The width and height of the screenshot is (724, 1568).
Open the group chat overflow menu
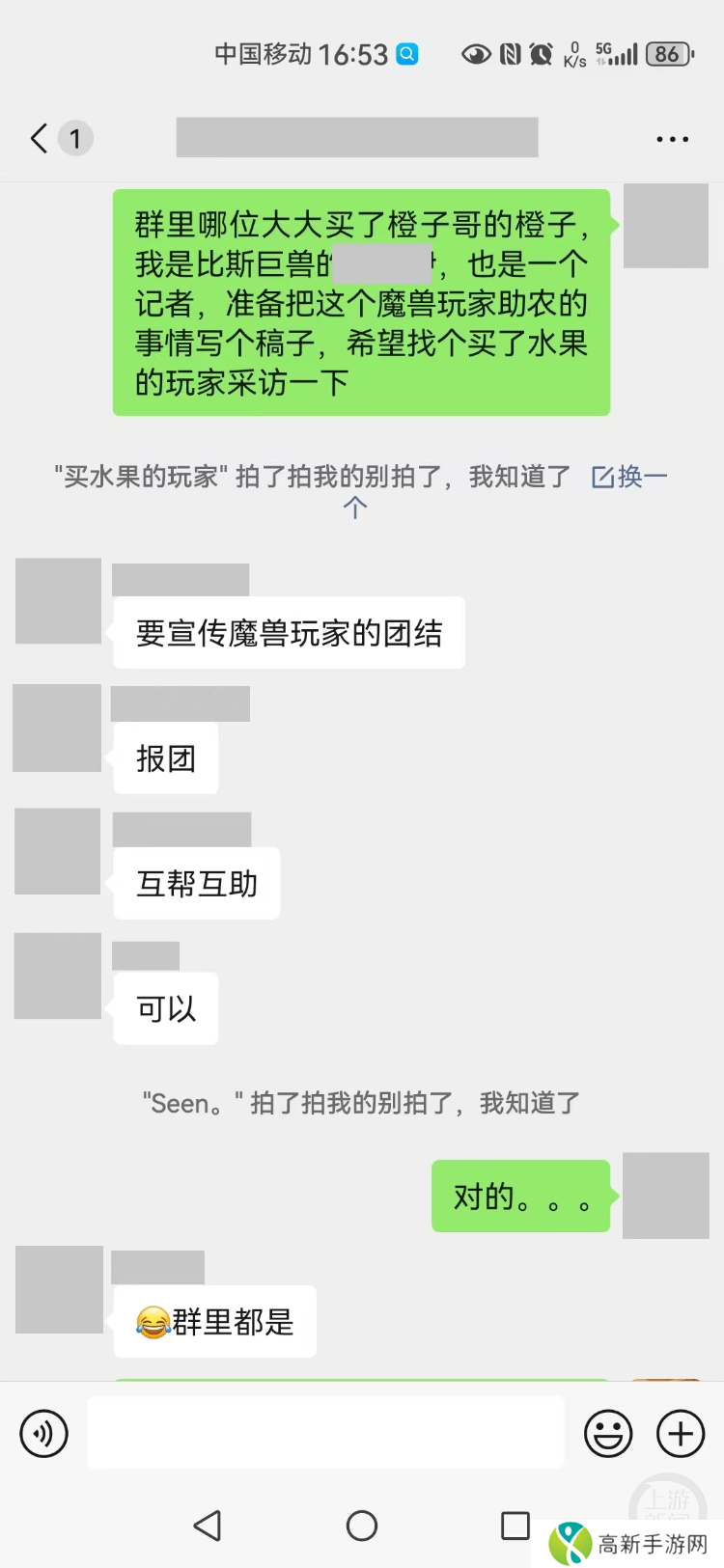pyautogui.click(x=672, y=140)
